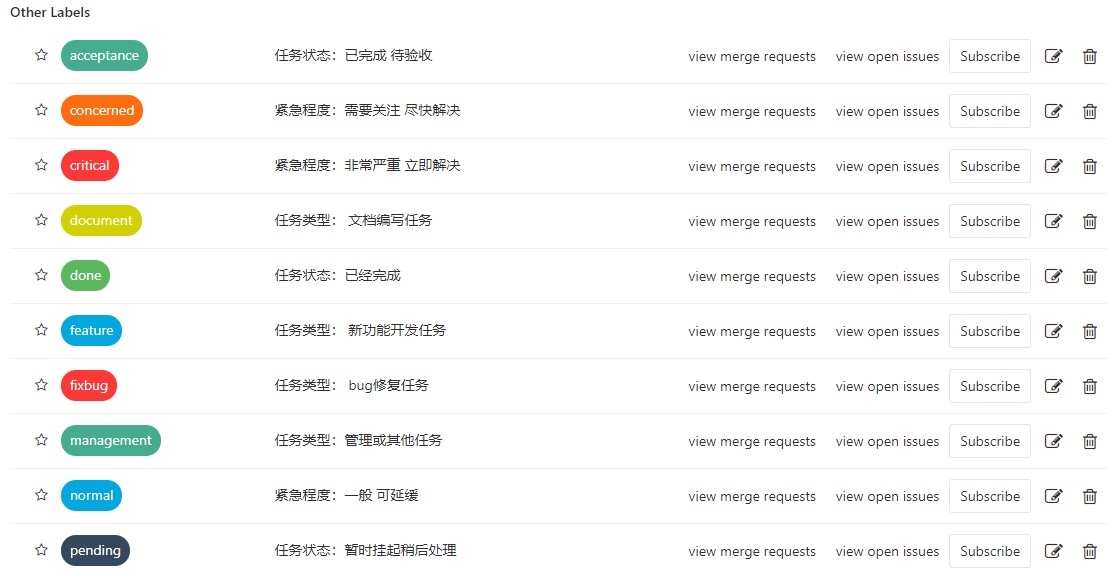Delete the fixbug label
This screenshot has height=575, width=1113.
pos(1090,386)
